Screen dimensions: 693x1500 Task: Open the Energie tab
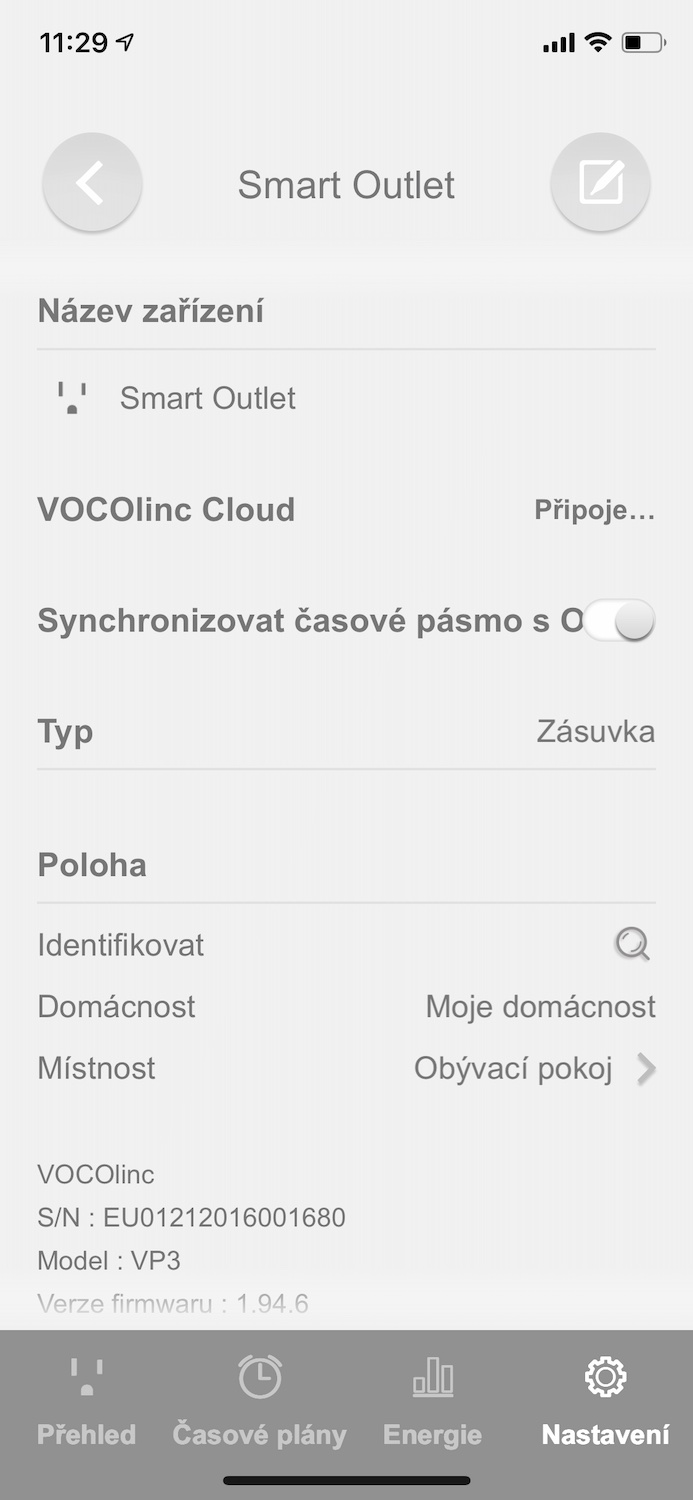click(432, 1402)
